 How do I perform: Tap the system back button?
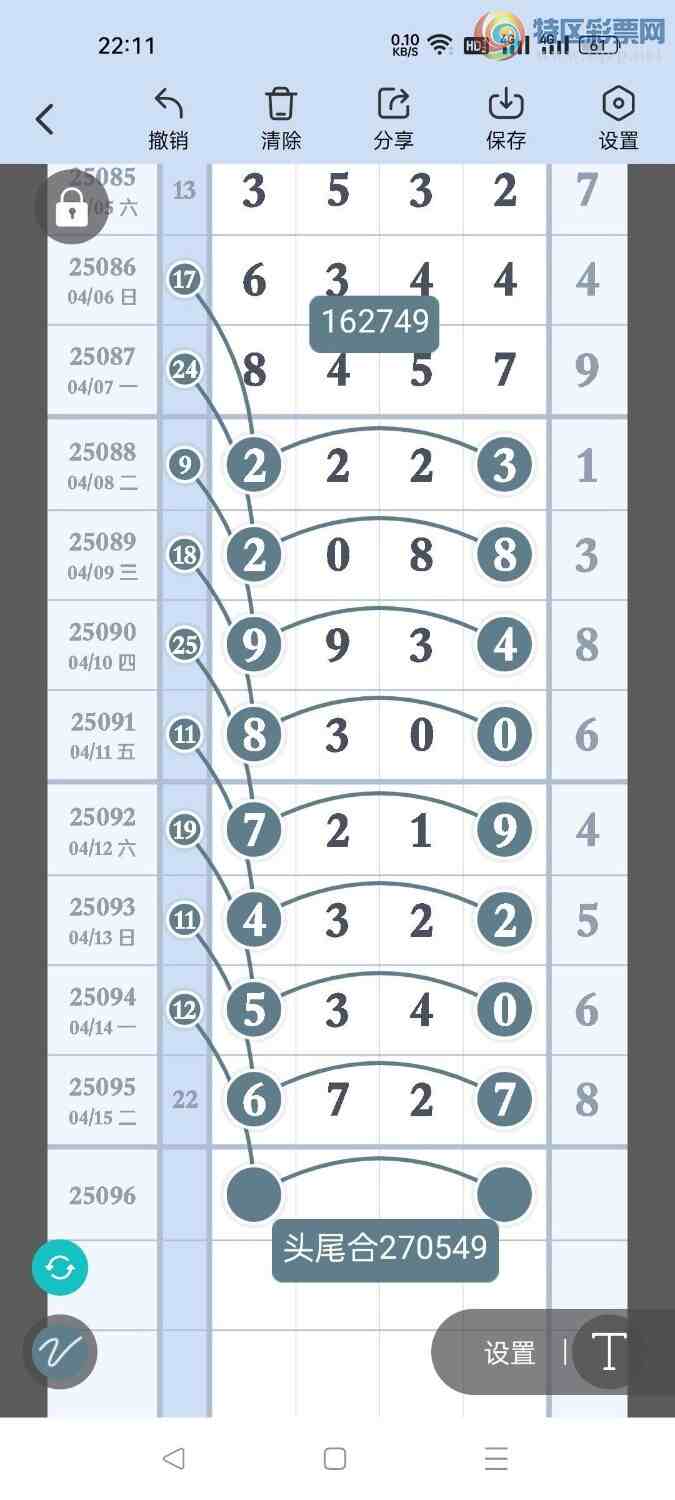(x=174, y=1458)
